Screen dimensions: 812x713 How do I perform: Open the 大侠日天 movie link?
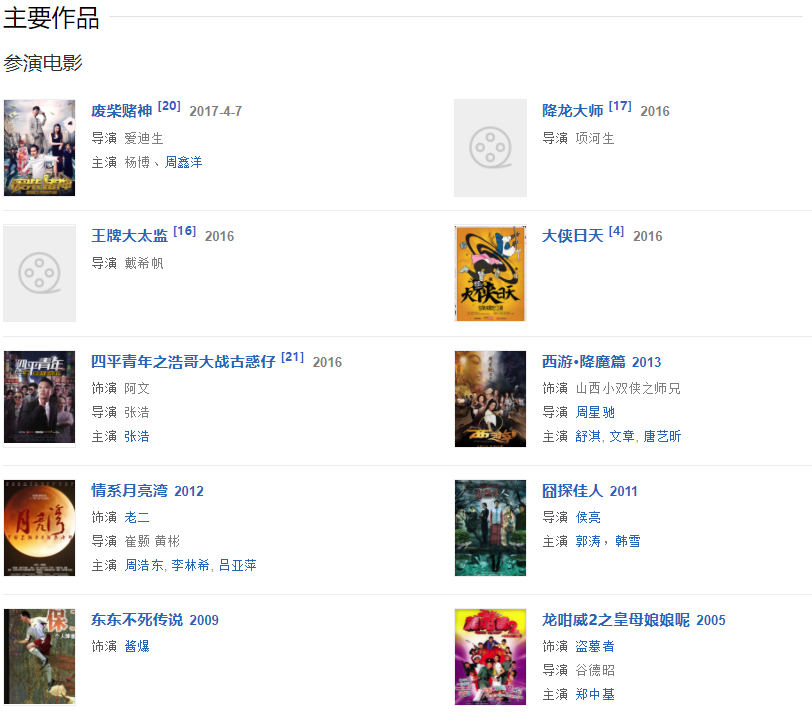572,236
